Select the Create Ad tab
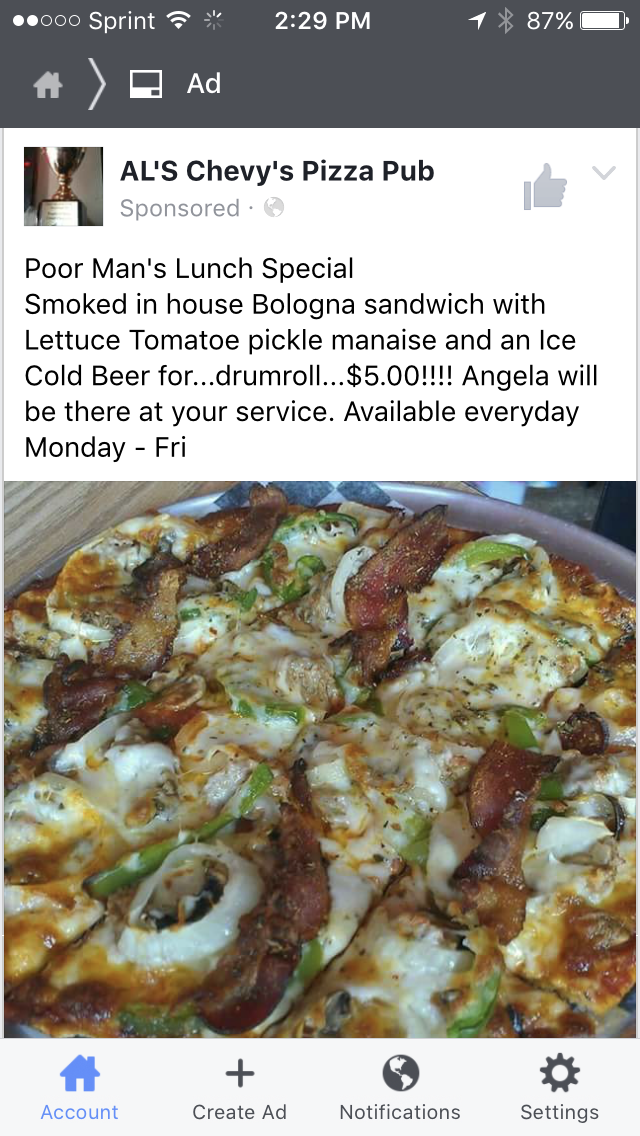 pos(239,1088)
